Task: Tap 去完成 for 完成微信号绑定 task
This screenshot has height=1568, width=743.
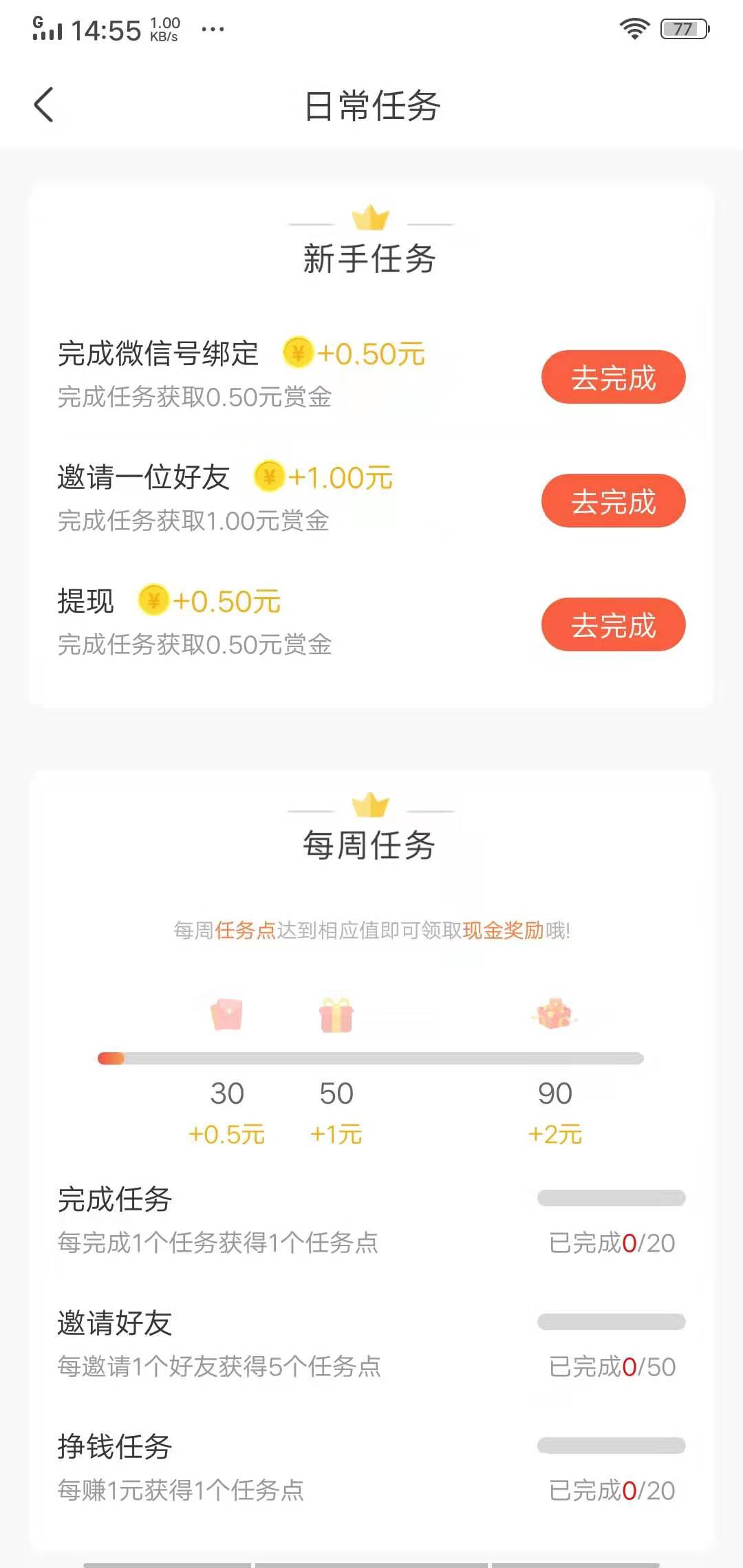Action: tap(613, 378)
